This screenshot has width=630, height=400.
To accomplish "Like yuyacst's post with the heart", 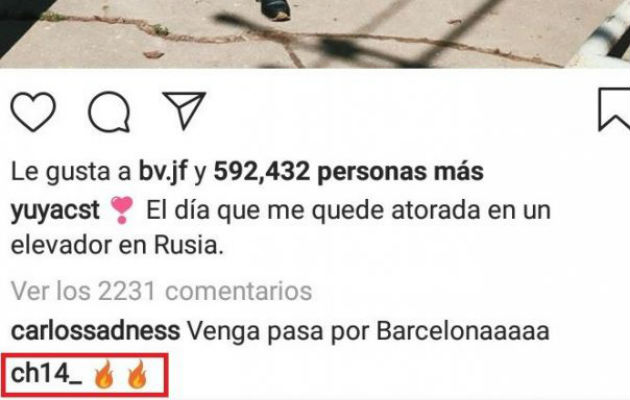I will [33, 112].
